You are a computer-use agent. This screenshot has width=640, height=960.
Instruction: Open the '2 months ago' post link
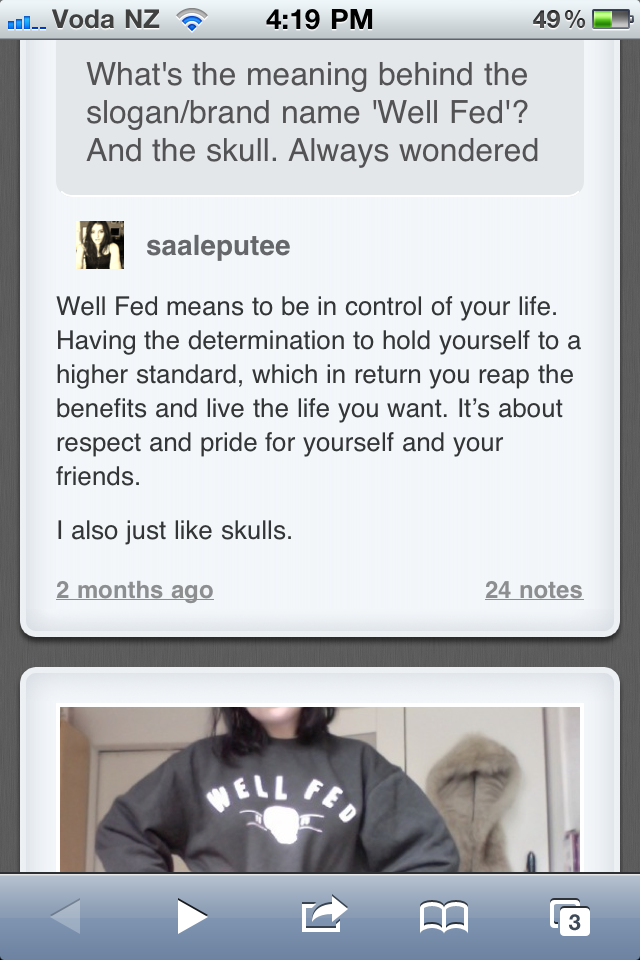tap(134, 590)
